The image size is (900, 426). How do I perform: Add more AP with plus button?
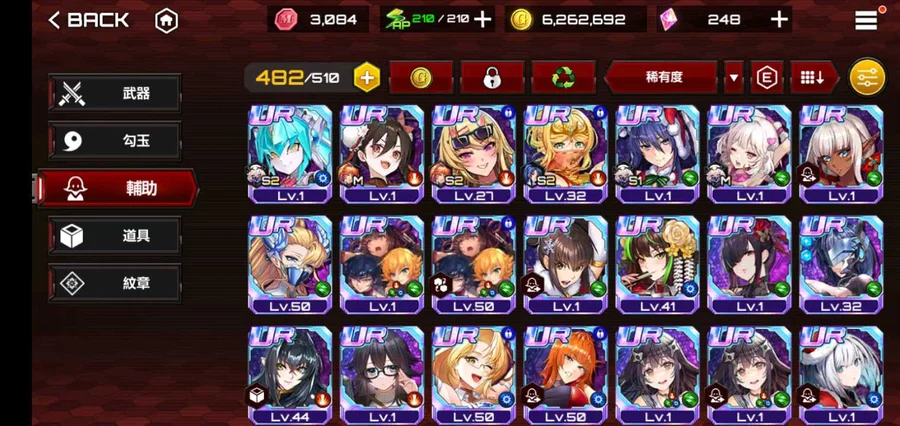coord(482,19)
